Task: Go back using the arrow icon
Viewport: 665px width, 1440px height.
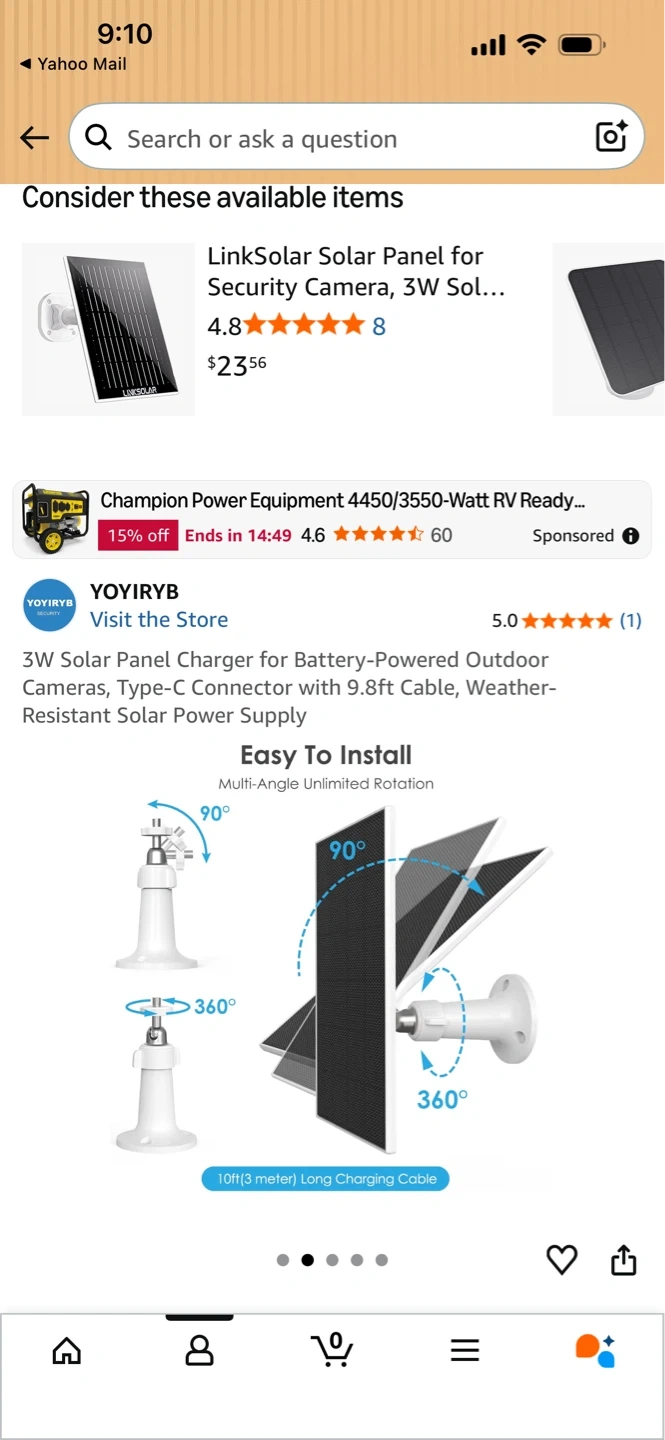Action: coord(34,138)
